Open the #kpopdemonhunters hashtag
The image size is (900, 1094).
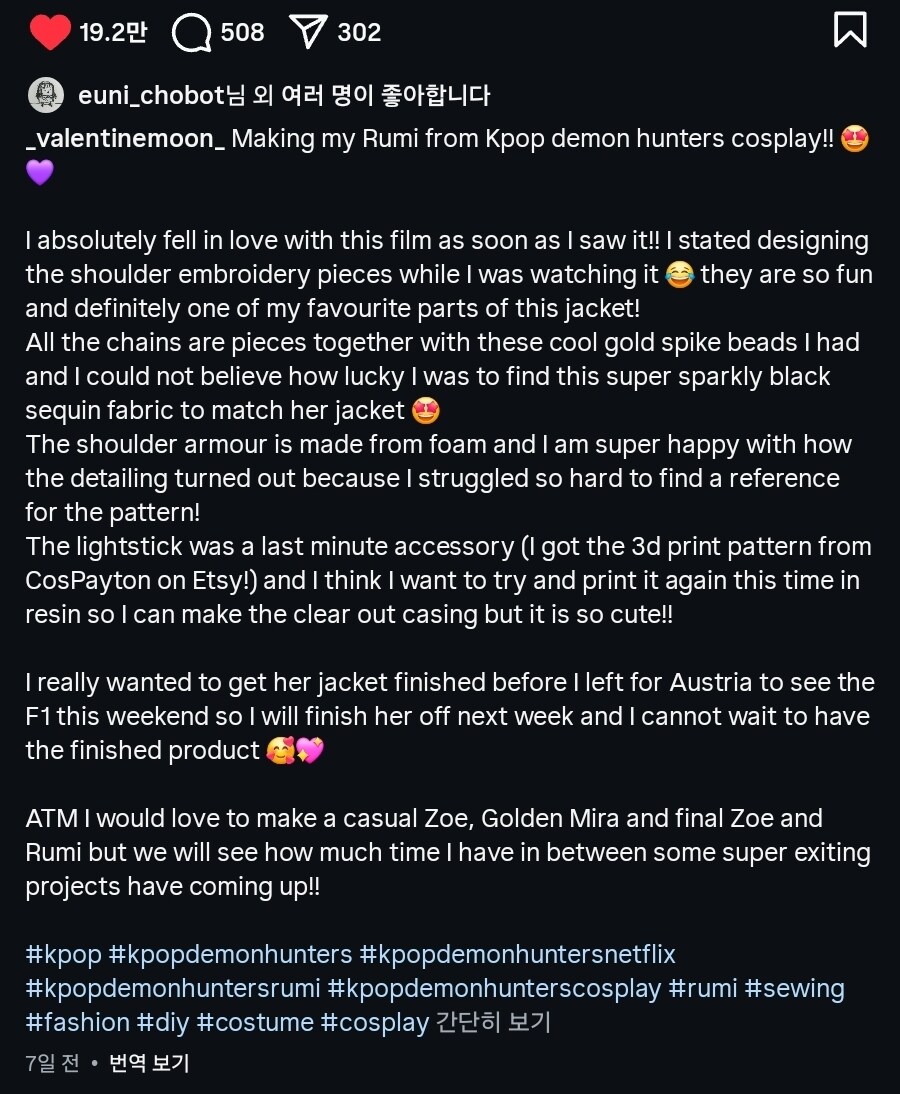[230, 954]
